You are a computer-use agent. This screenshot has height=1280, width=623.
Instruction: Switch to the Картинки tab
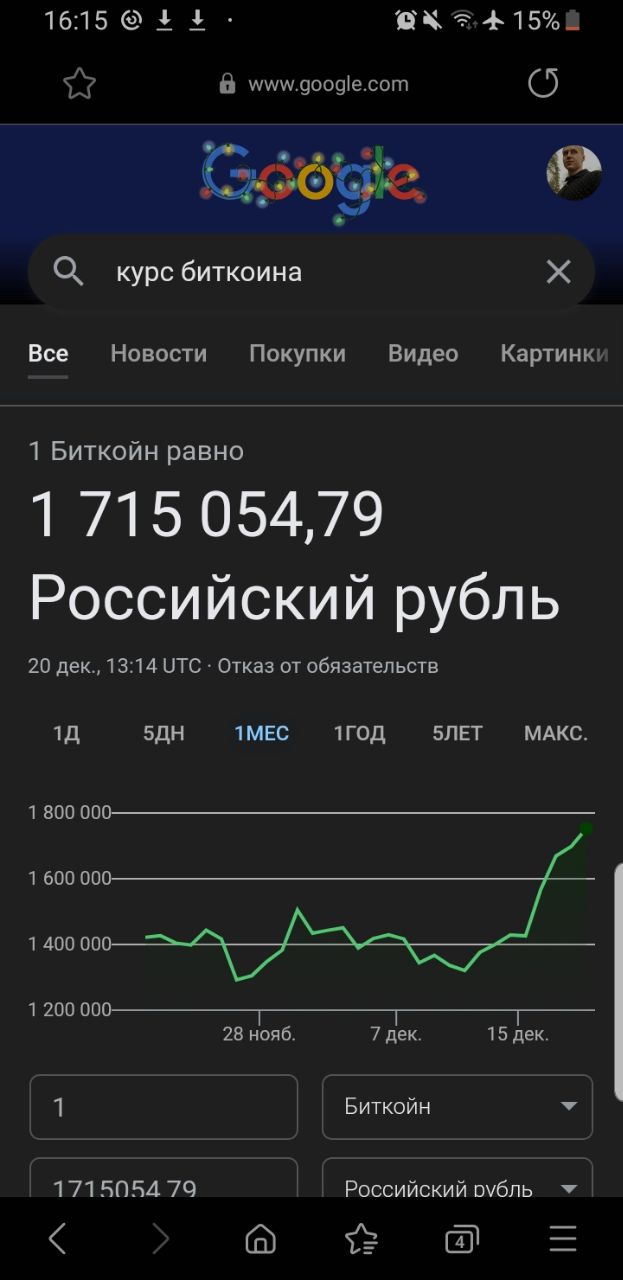[555, 353]
